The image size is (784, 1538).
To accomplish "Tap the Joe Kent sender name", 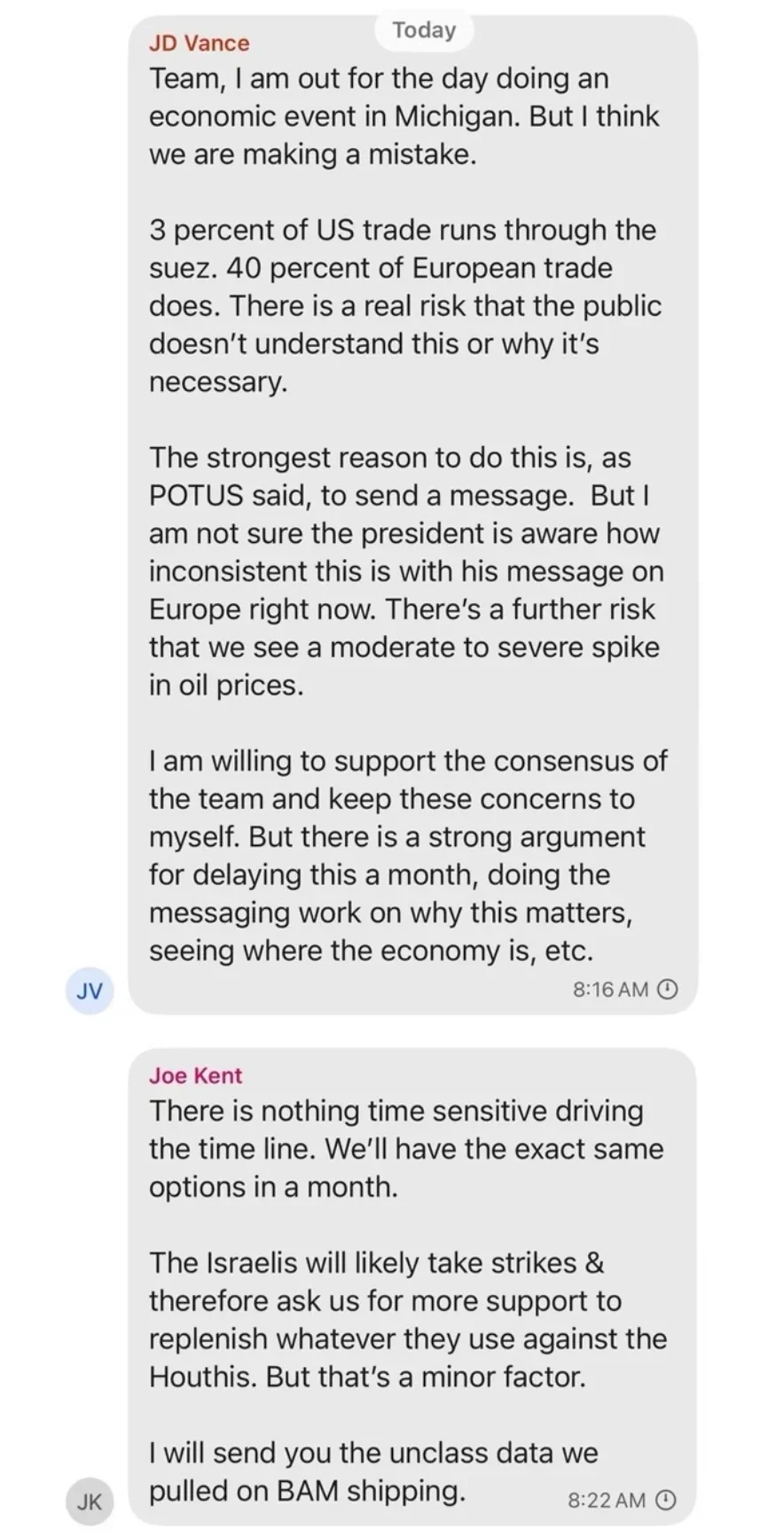I will (x=195, y=1075).
